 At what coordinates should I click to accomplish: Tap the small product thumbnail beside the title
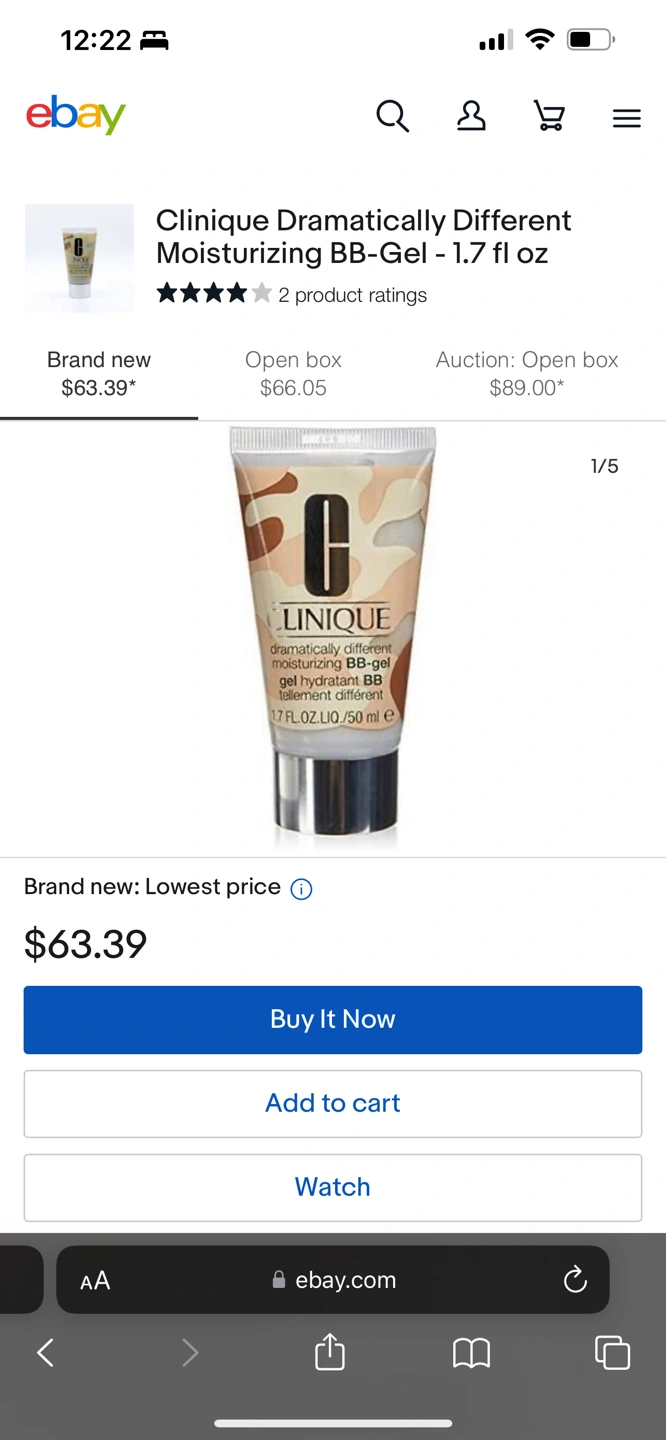click(79, 258)
